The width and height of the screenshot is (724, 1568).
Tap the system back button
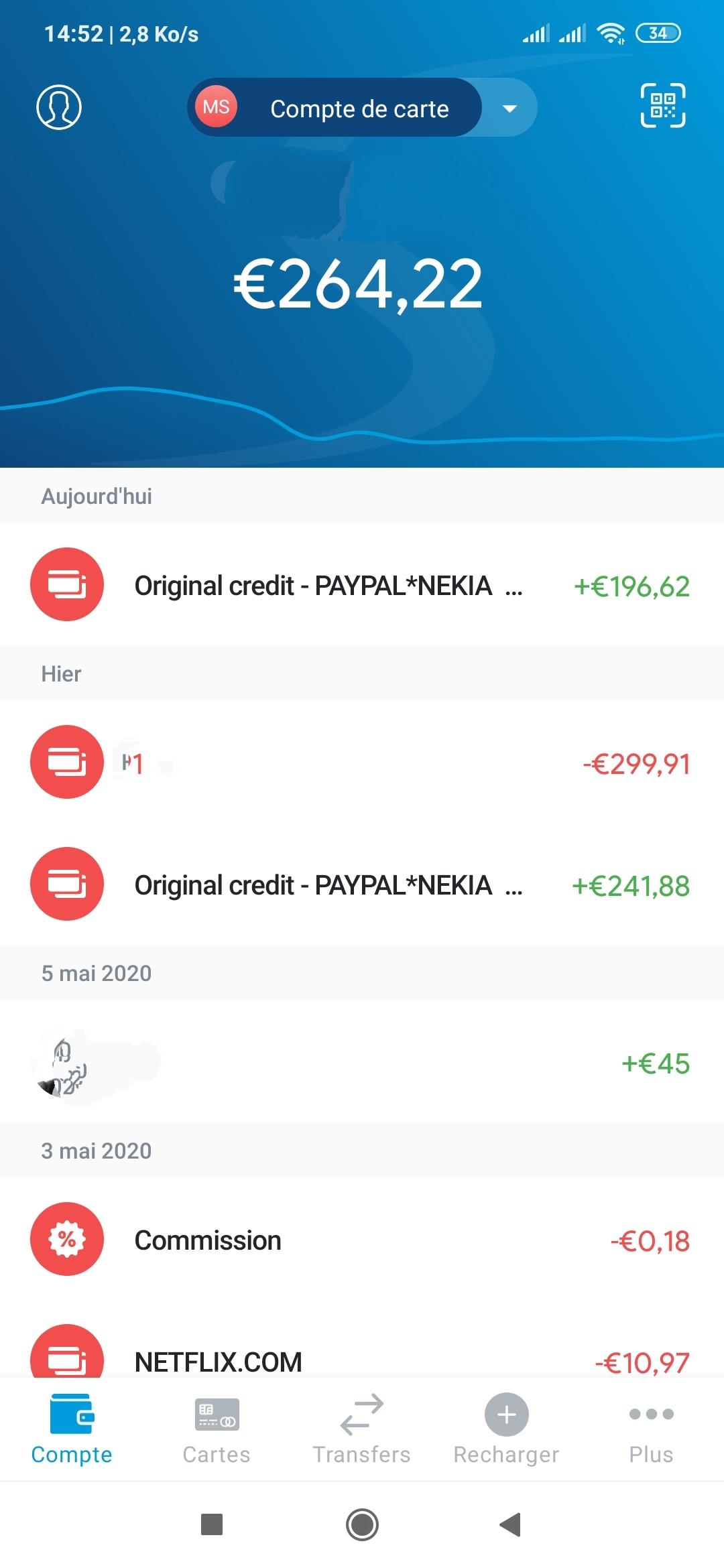click(x=510, y=1524)
